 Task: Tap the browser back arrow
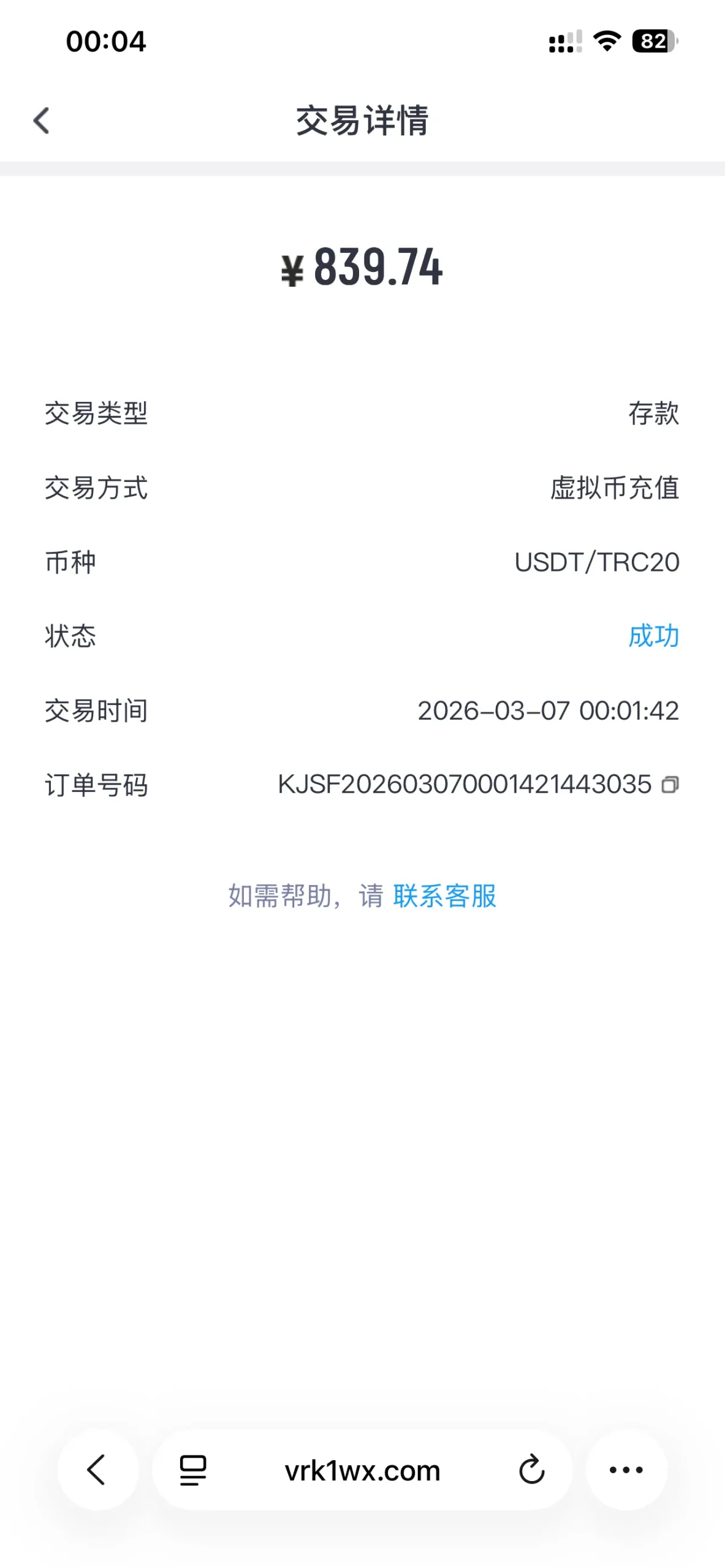click(97, 1470)
